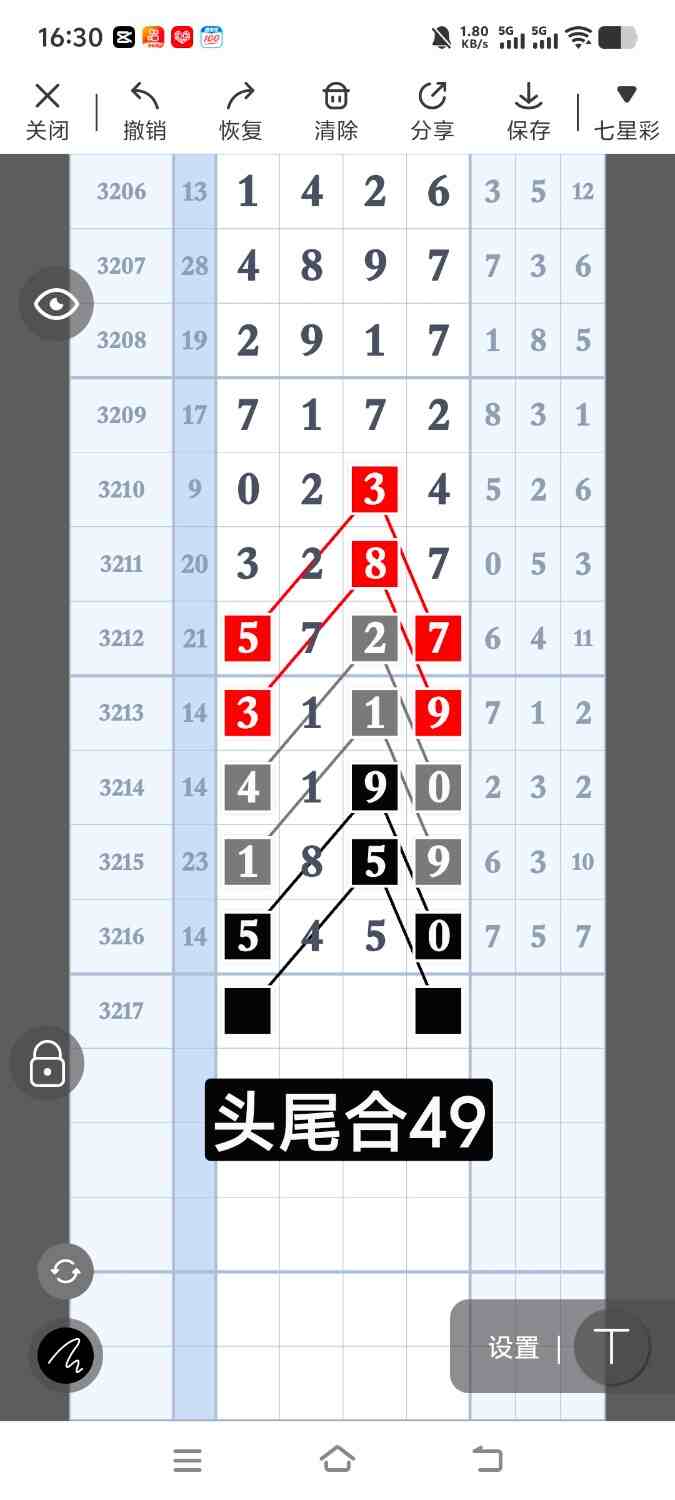The width and height of the screenshot is (675, 1500).
Task: Navigate back with system back button
Action: tap(487, 1460)
